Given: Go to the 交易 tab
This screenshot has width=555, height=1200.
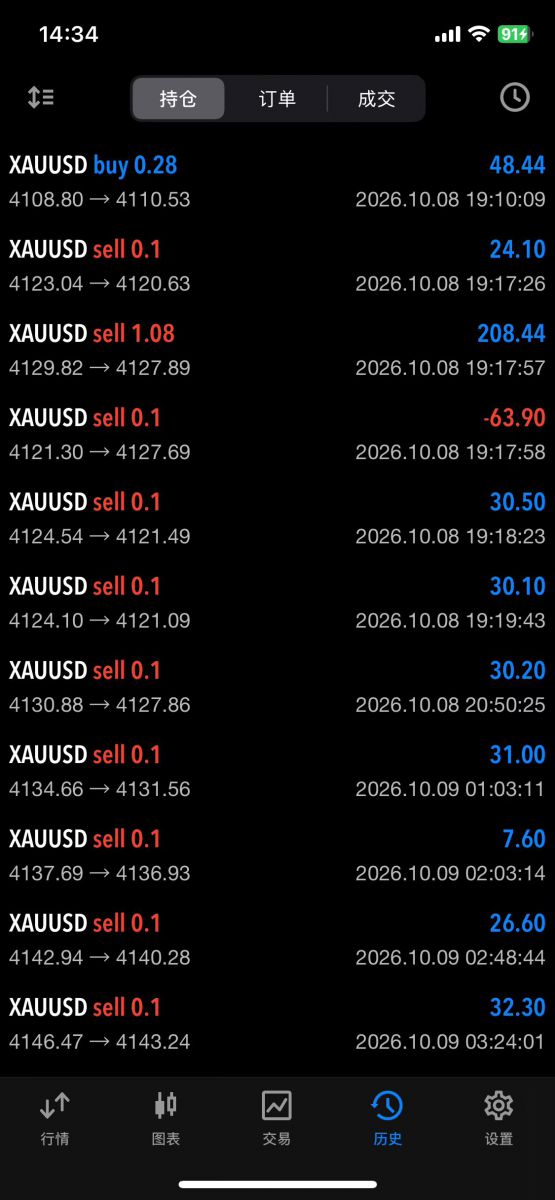Looking at the screenshot, I should pos(277,1118).
